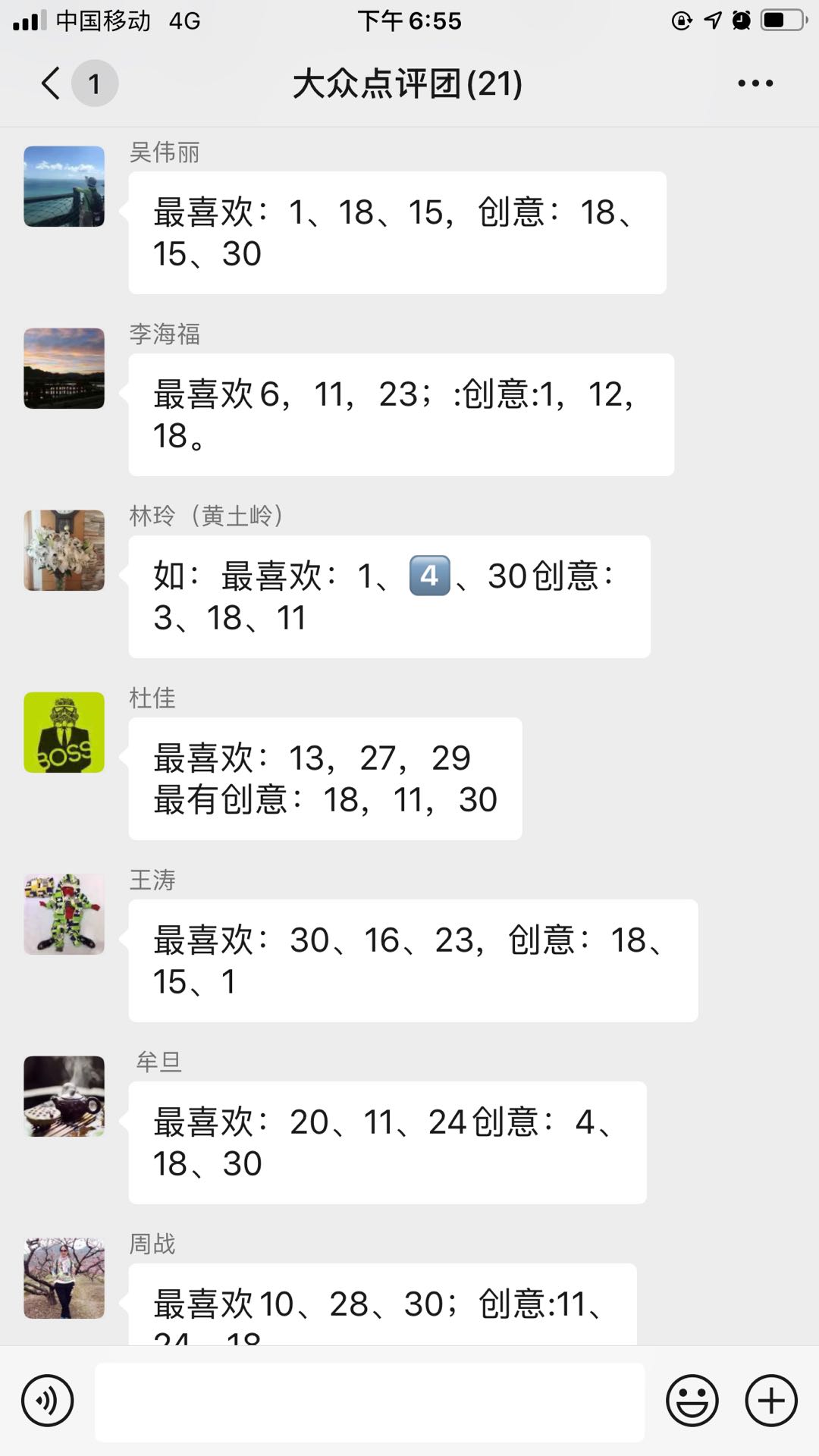819x1456 pixels.
Task: Open 林玲（黄土岭）profile avatar
Action: click(x=64, y=551)
